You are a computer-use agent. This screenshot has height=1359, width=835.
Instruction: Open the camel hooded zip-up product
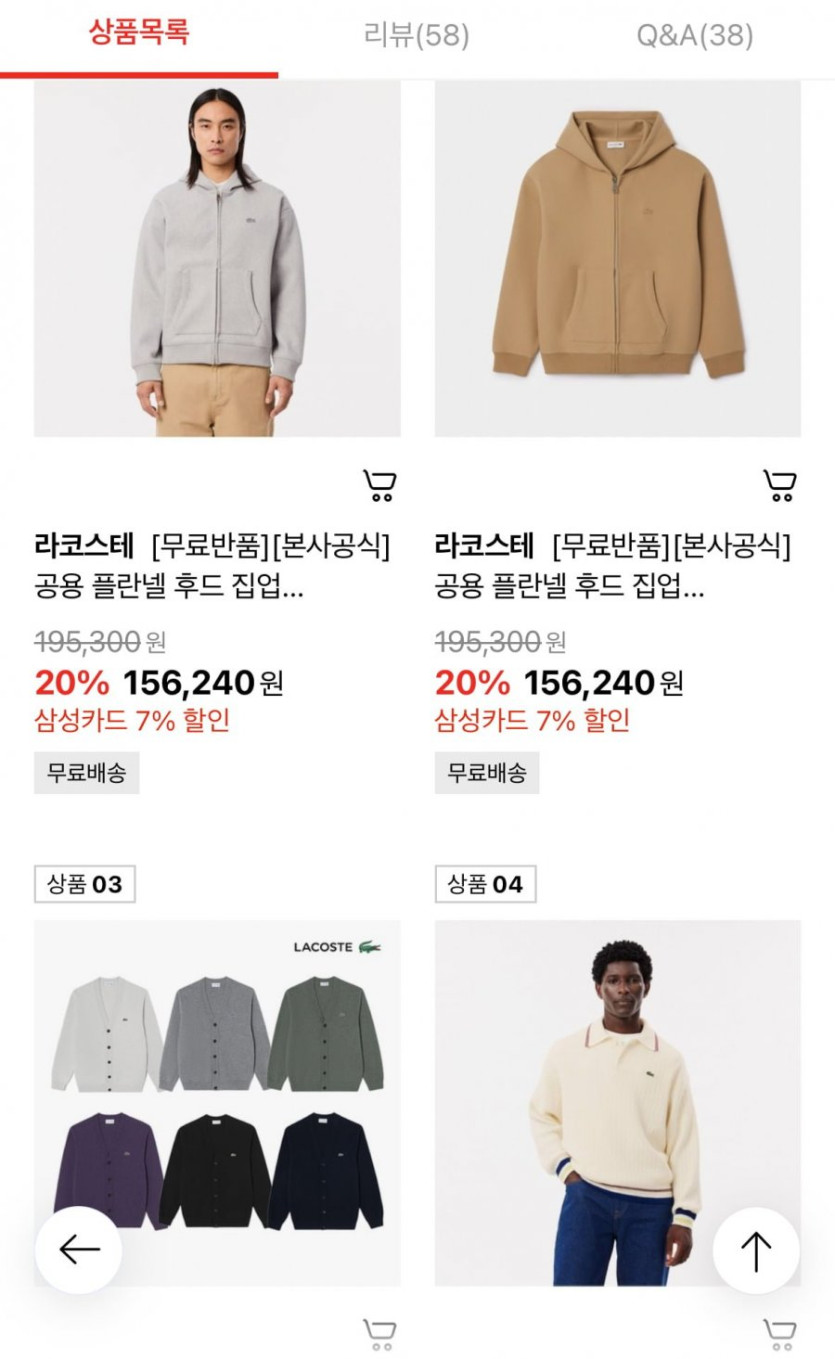tap(617, 260)
